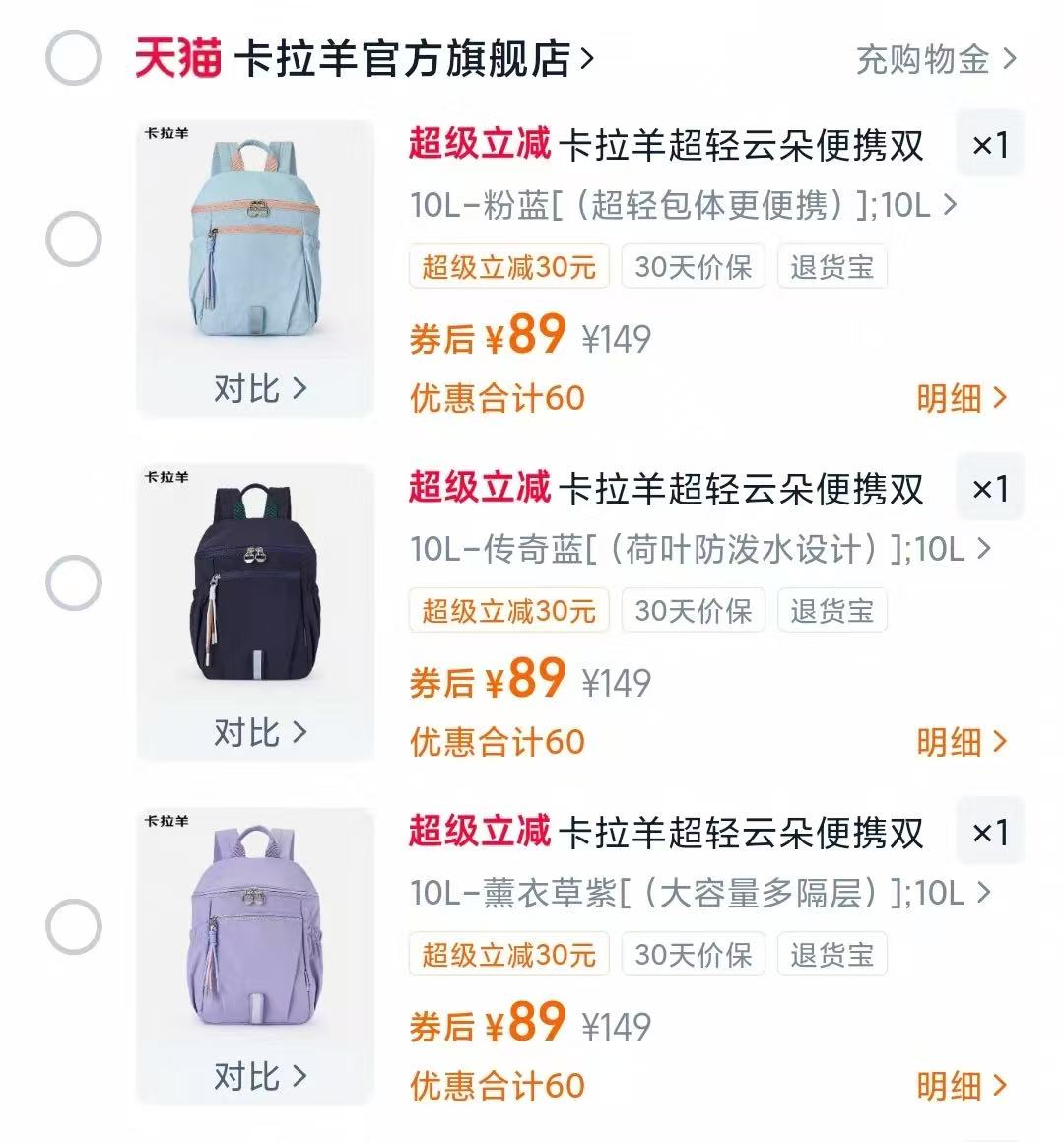This screenshot has width=1064, height=1142.
Task: Adjust ×1 quantity for 粉蓝 backpack
Action: (x=990, y=146)
